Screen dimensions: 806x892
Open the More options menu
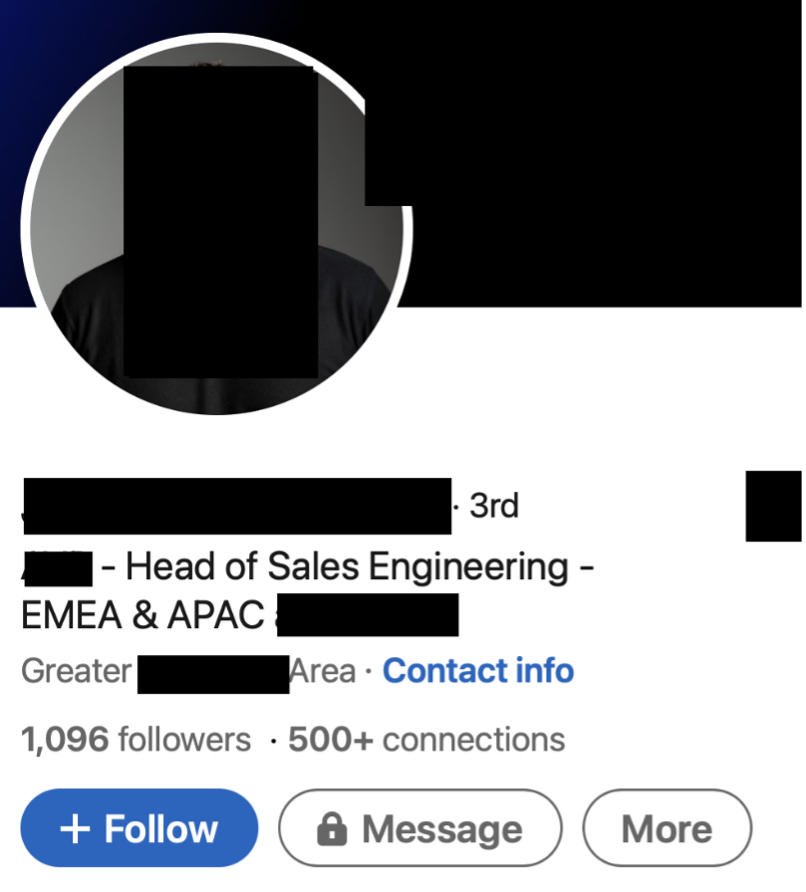666,828
